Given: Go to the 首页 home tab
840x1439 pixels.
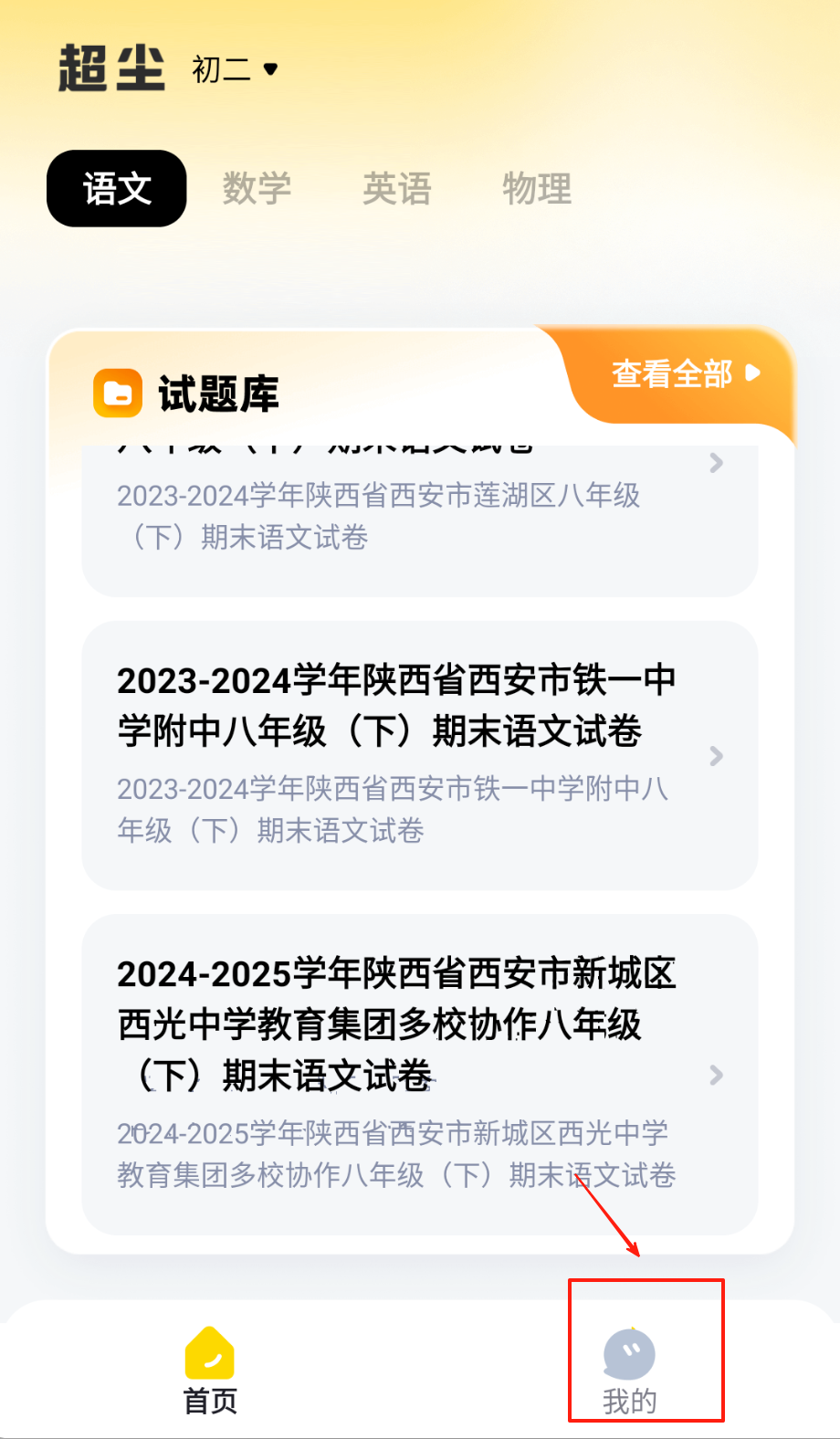Looking at the screenshot, I should pos(210,1370).
